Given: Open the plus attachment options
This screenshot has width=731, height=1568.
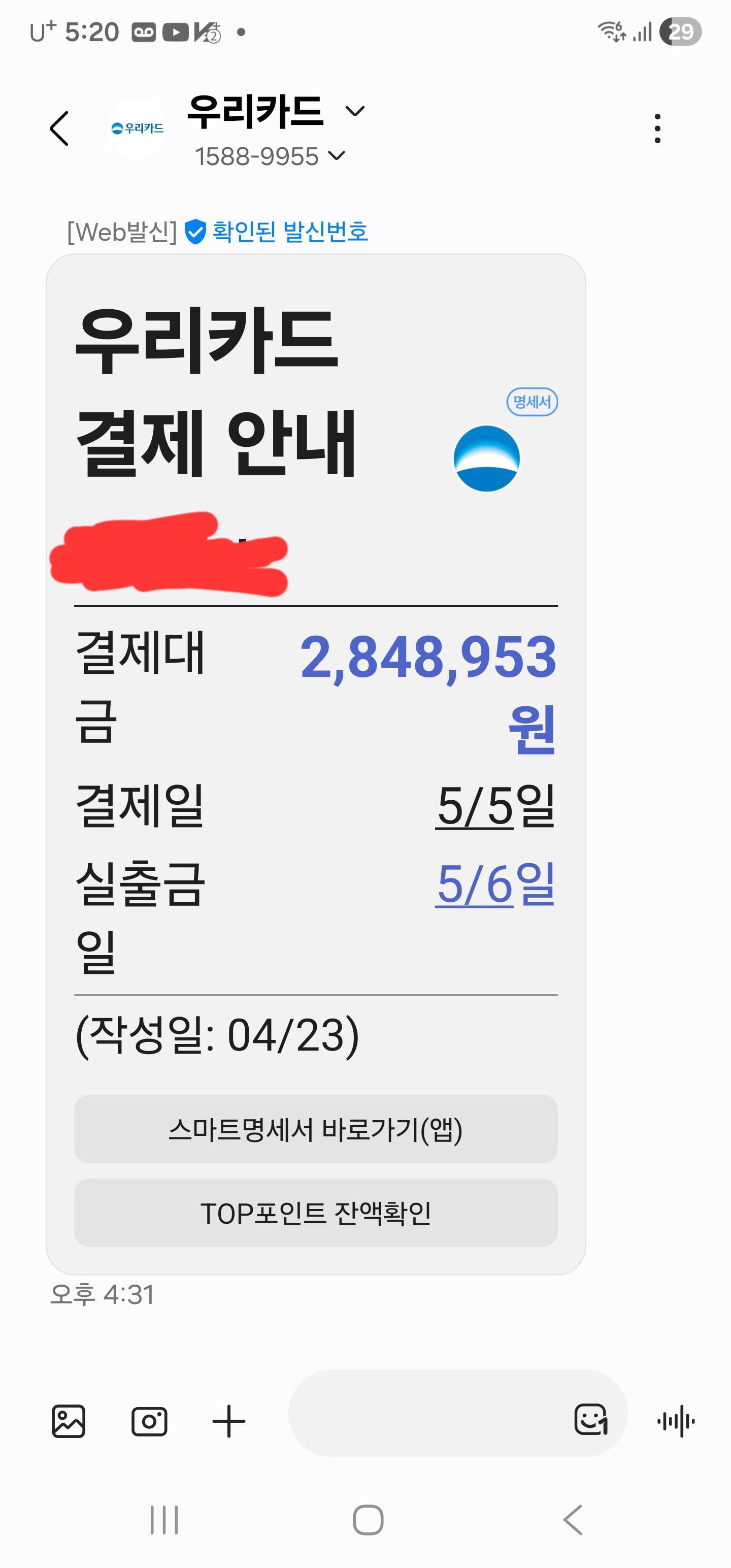Looking at the screenshot, I should pyautogui.click(x=229, y=1421).
